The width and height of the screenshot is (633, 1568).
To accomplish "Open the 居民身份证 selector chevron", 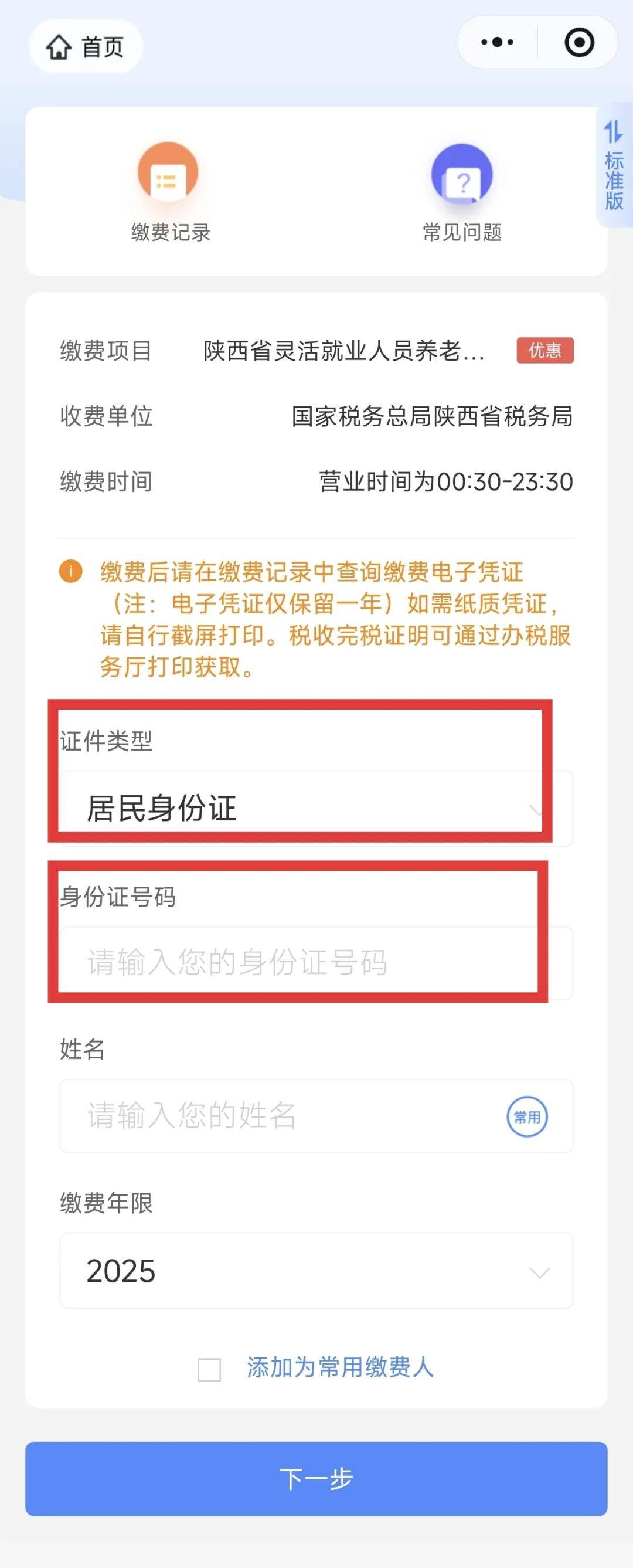I will [x=536, y=810].
